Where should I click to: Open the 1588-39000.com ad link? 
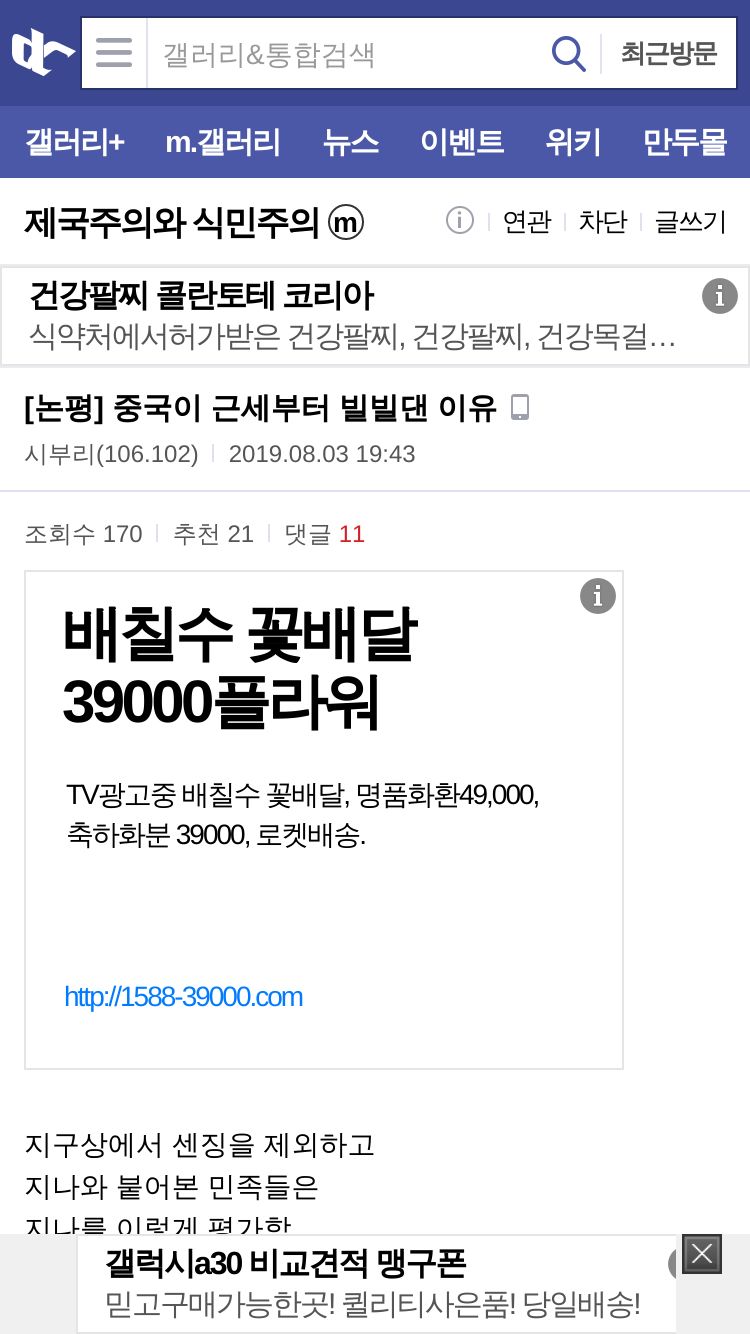(183, 997)
